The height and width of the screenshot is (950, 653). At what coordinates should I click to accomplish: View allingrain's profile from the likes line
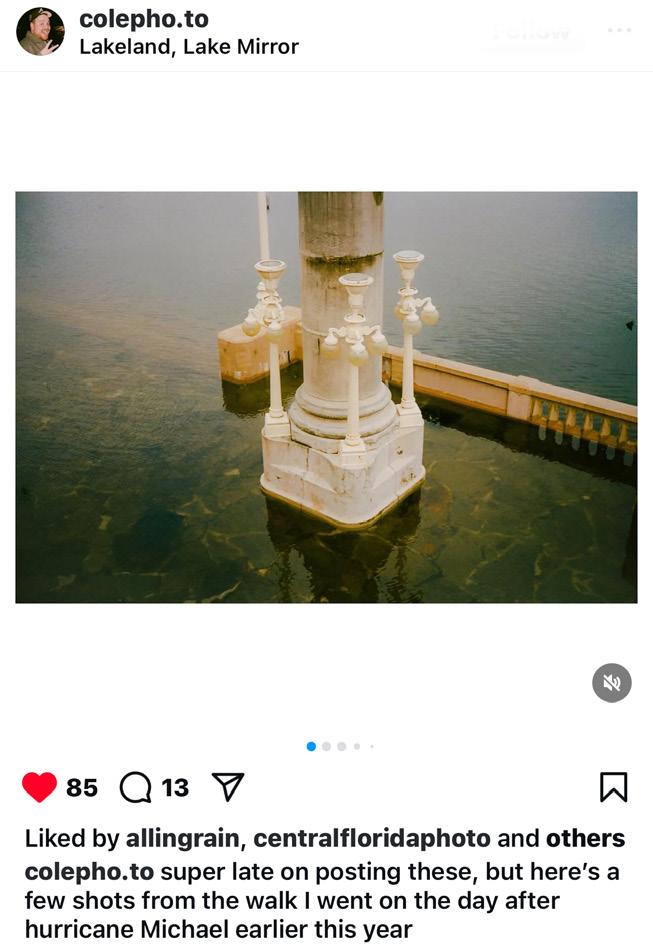point(183,838)
